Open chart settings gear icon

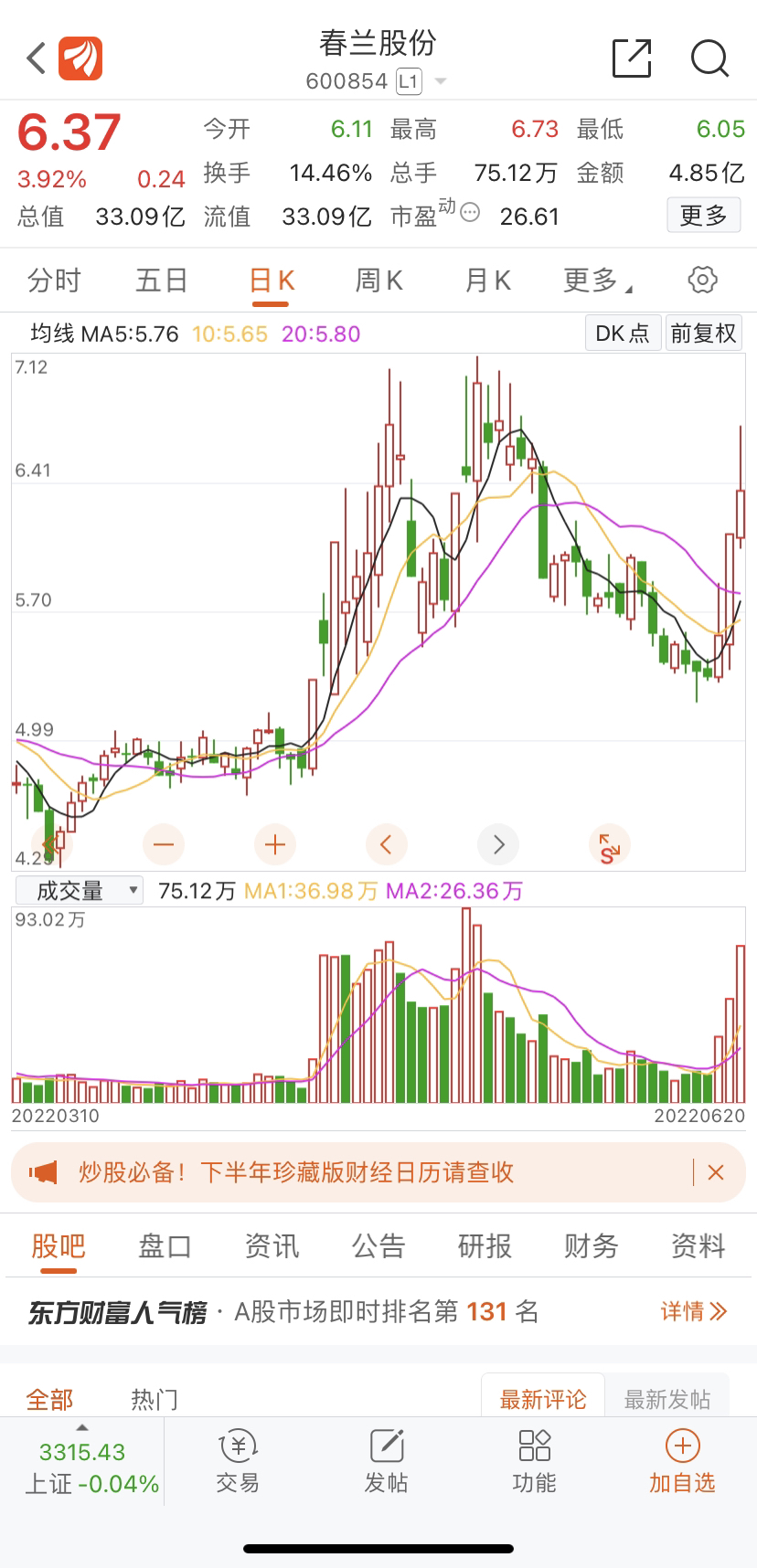pos(702,280)
